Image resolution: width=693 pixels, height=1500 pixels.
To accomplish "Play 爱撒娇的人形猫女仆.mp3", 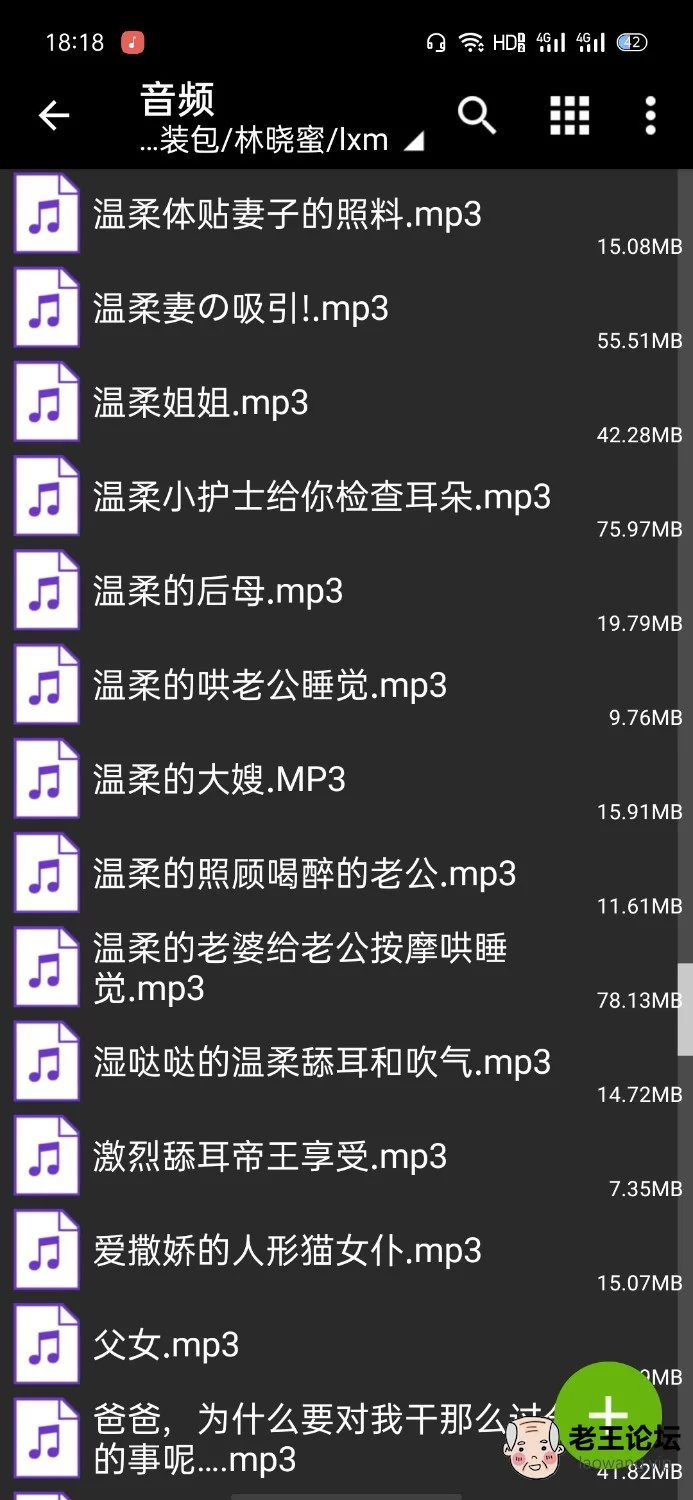I will pyautogui.click(x=346, y=1252).
